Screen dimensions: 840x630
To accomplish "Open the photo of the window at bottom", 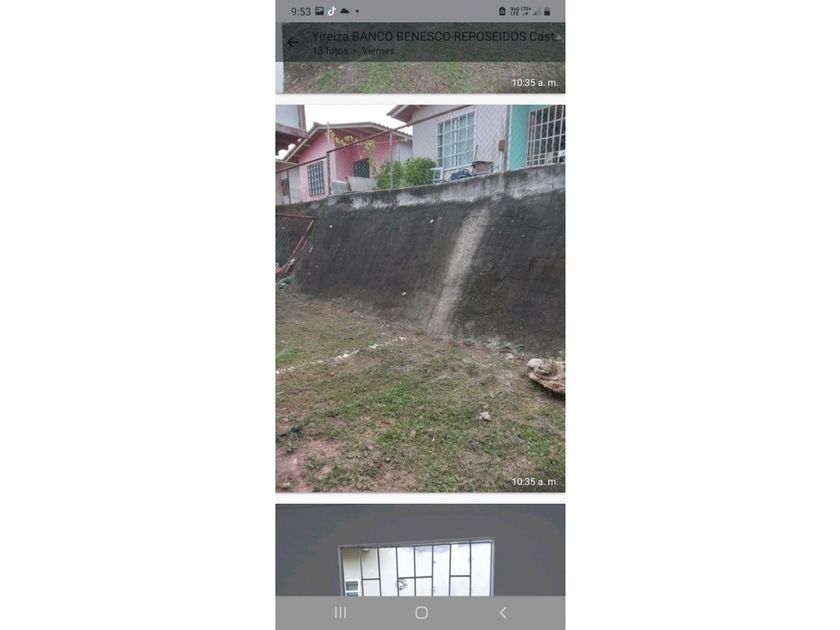I will click(420, 550).
